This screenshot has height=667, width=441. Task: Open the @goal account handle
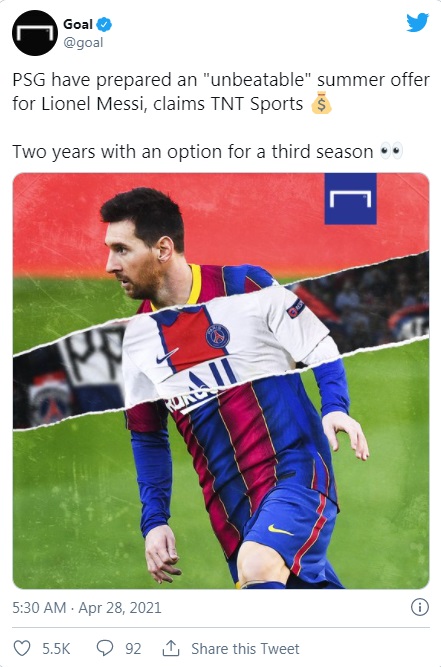(83, 43)
